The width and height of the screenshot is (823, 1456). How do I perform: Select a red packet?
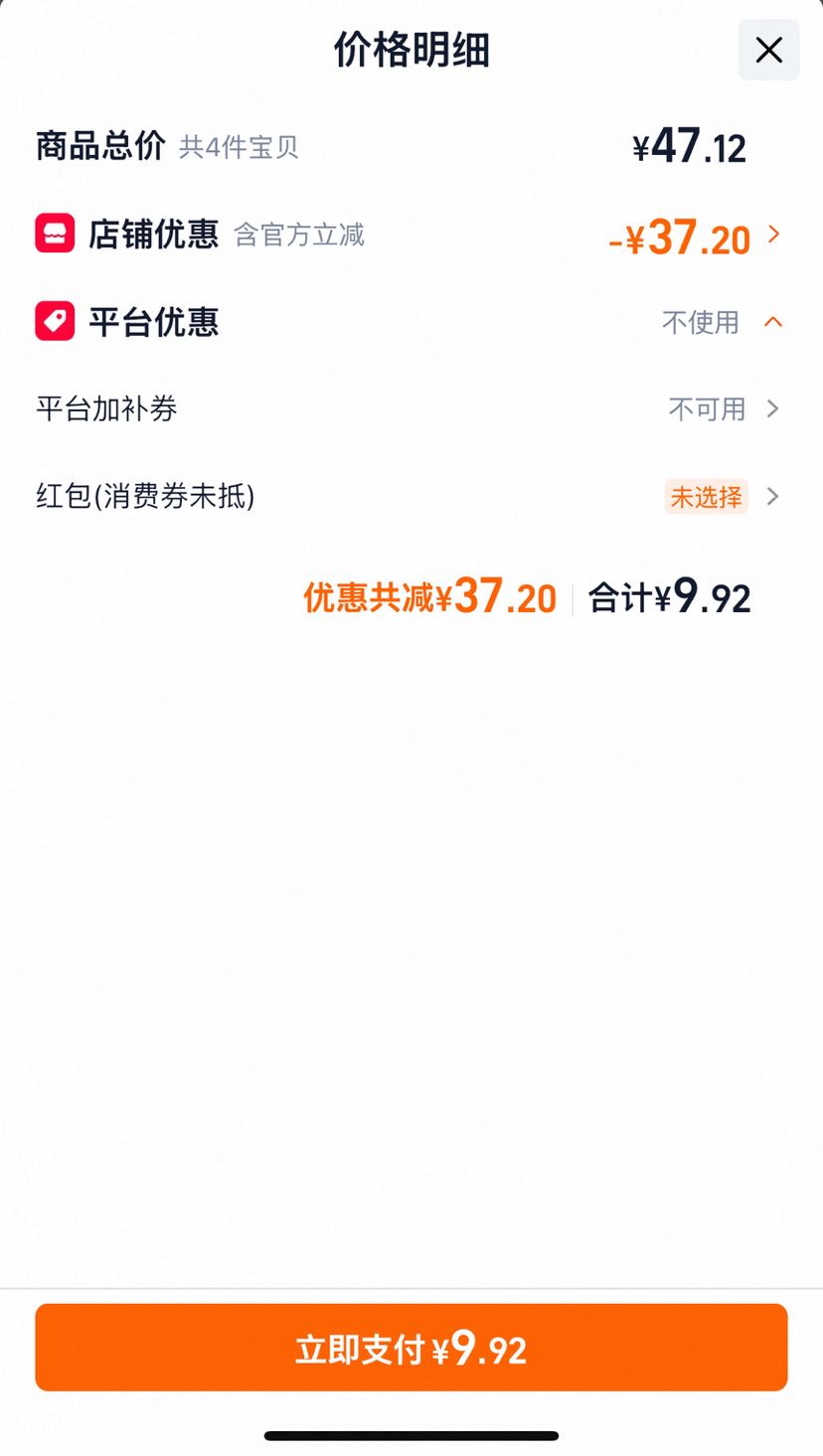(411, 496)
